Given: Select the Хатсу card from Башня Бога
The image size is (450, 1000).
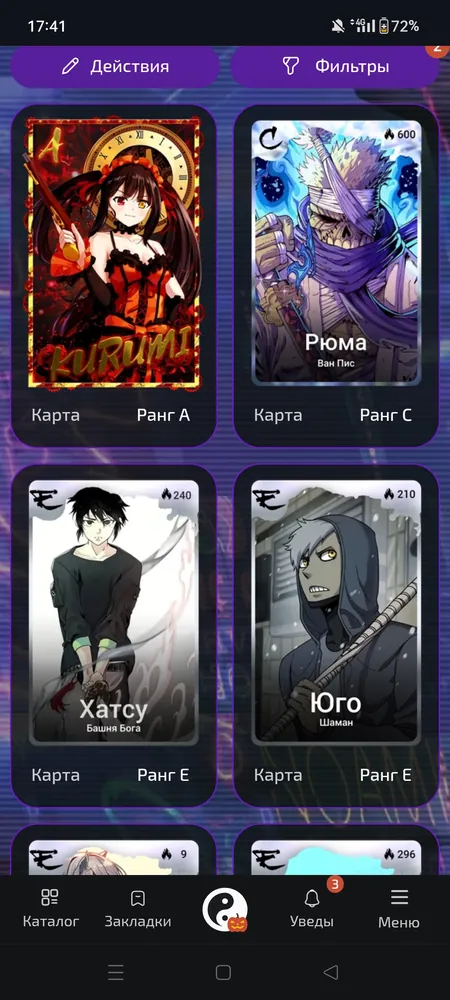Looking at the screenshot, I should (113, 636).
